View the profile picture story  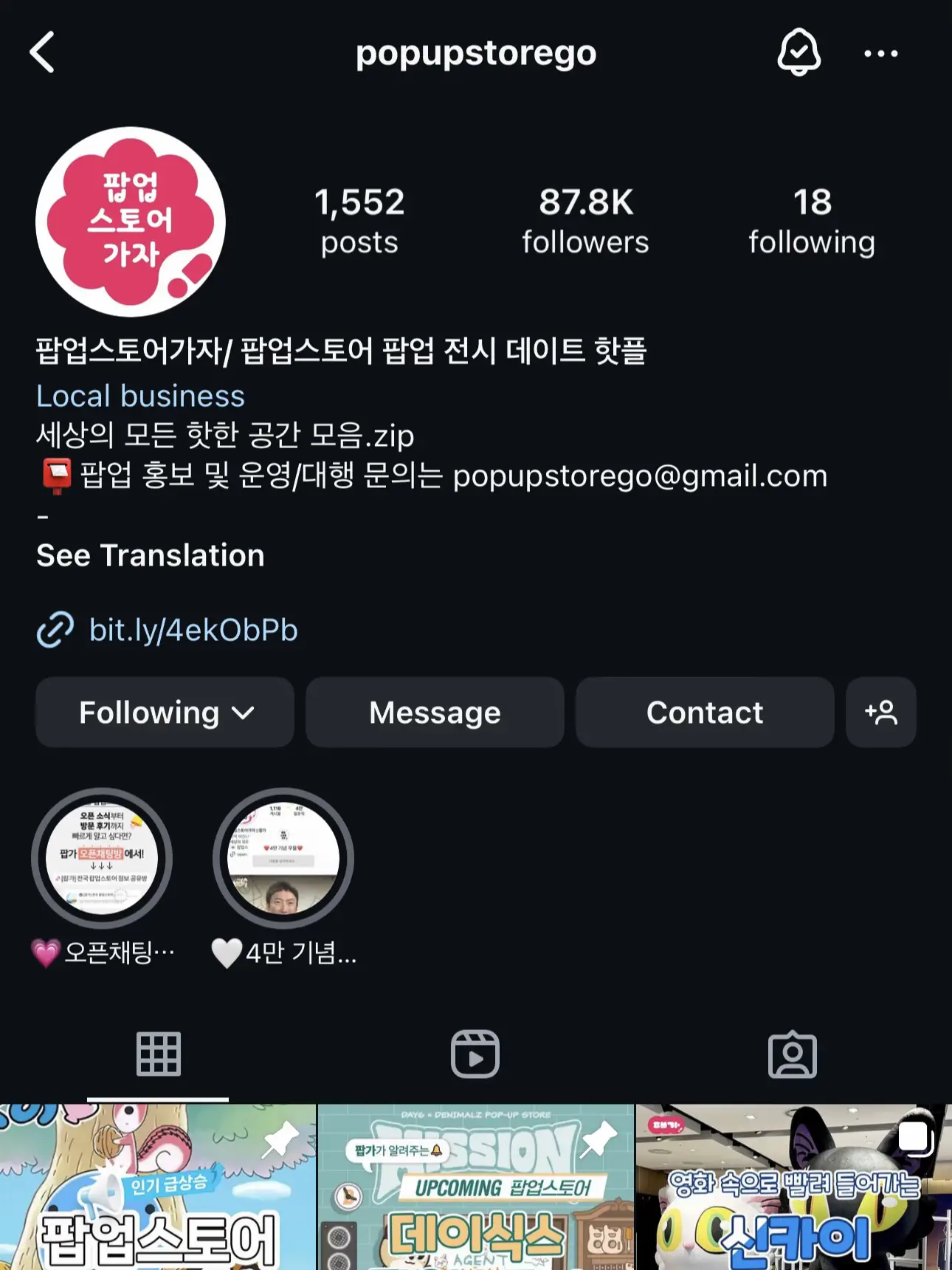131,222
